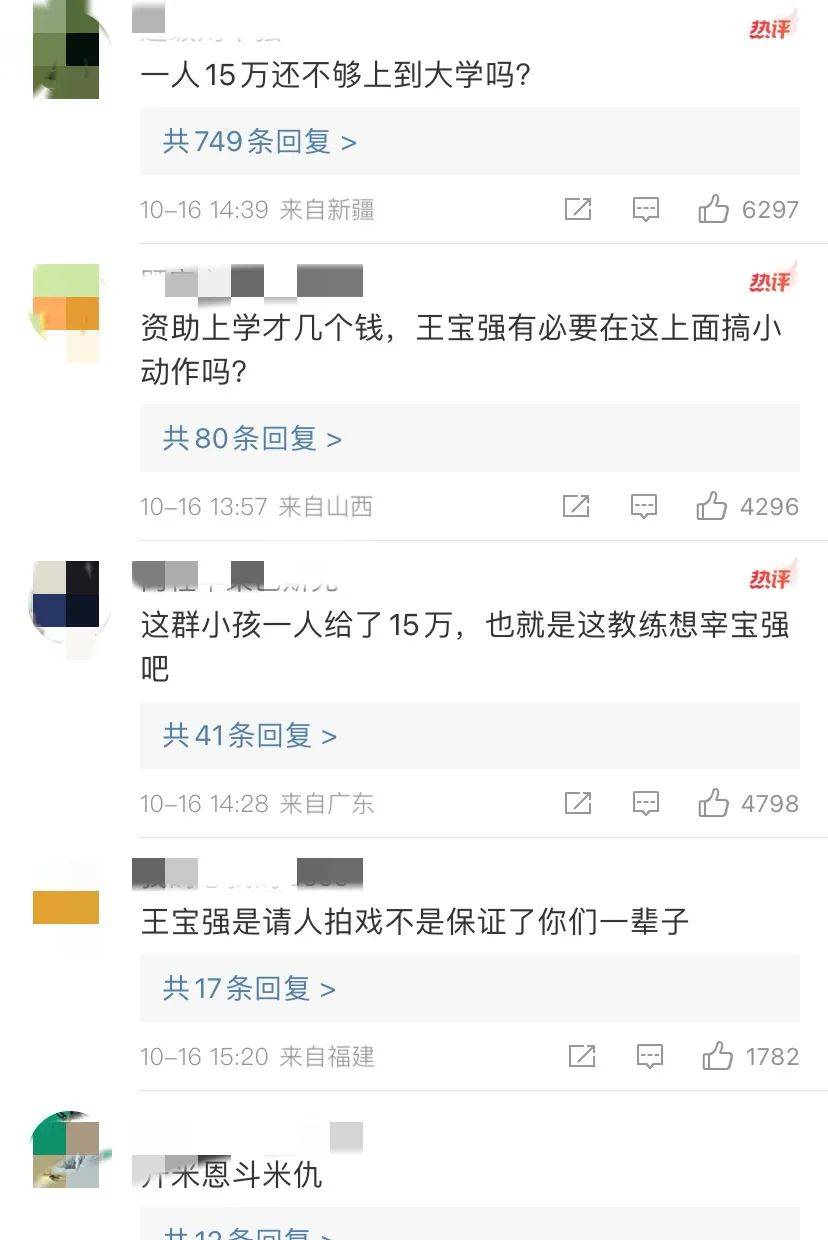Image resolution: width=828 pixels, height=1240 pixels.
Task: Open avatar of the 新疆 commenter
Action: pyautogui.click(x=66, y=50)
